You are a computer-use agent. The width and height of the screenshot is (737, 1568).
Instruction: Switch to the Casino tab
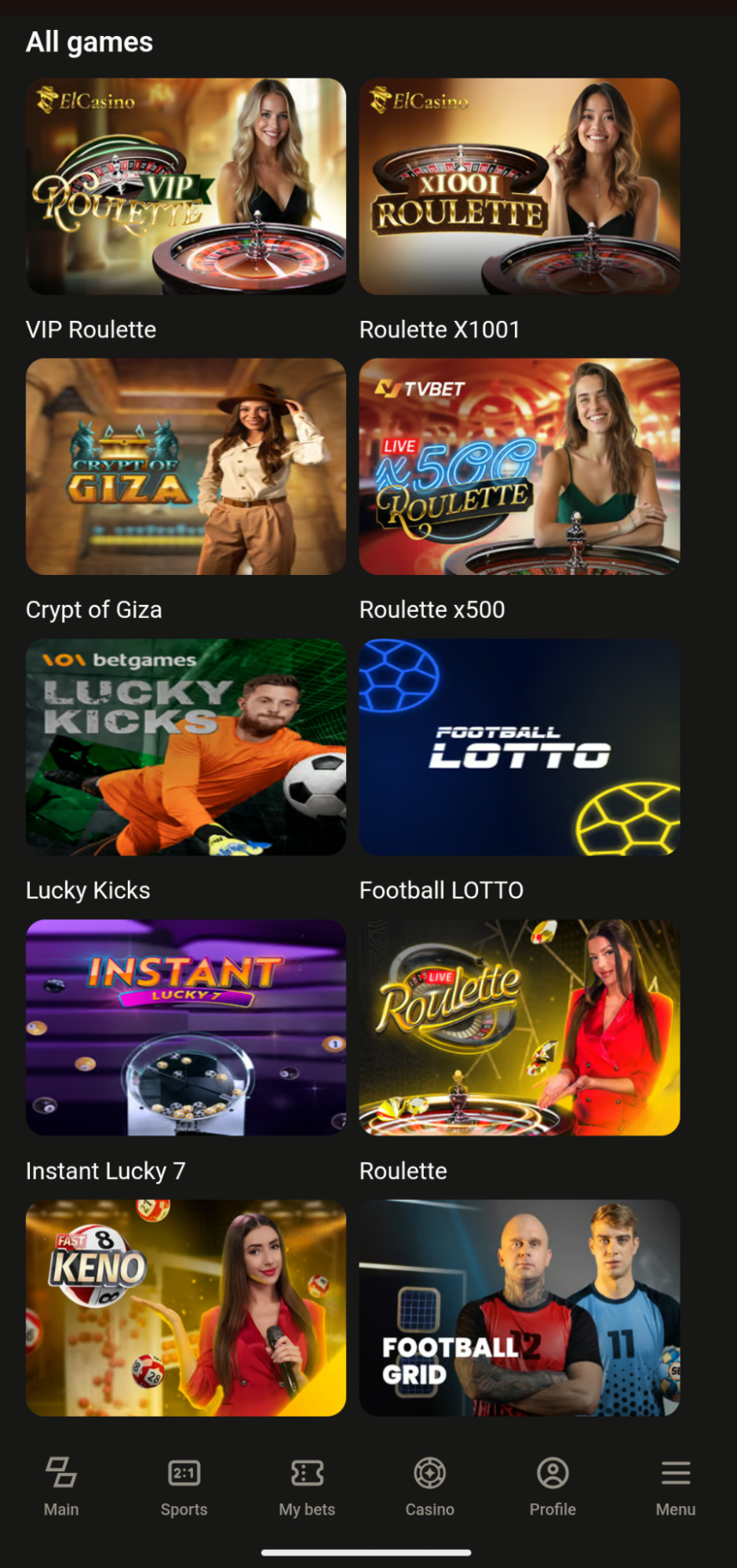point(429,1486)
